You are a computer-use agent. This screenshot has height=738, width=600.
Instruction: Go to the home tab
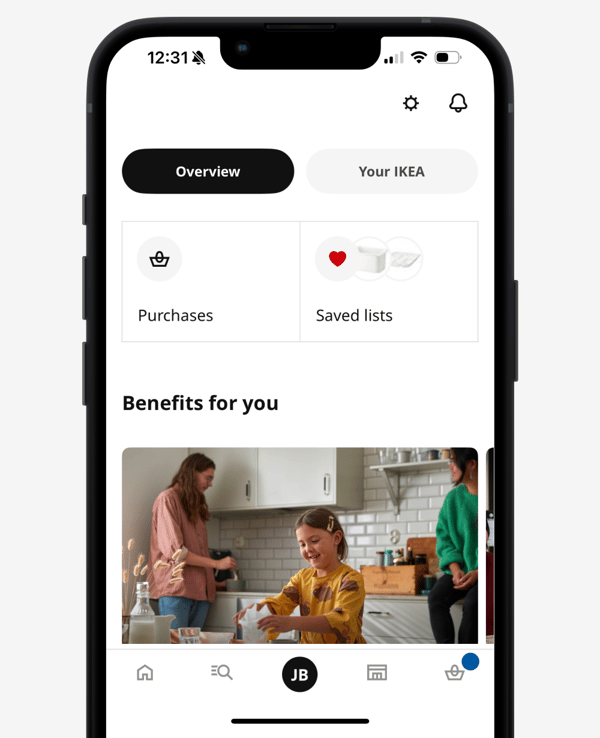[x=145, y=673]
